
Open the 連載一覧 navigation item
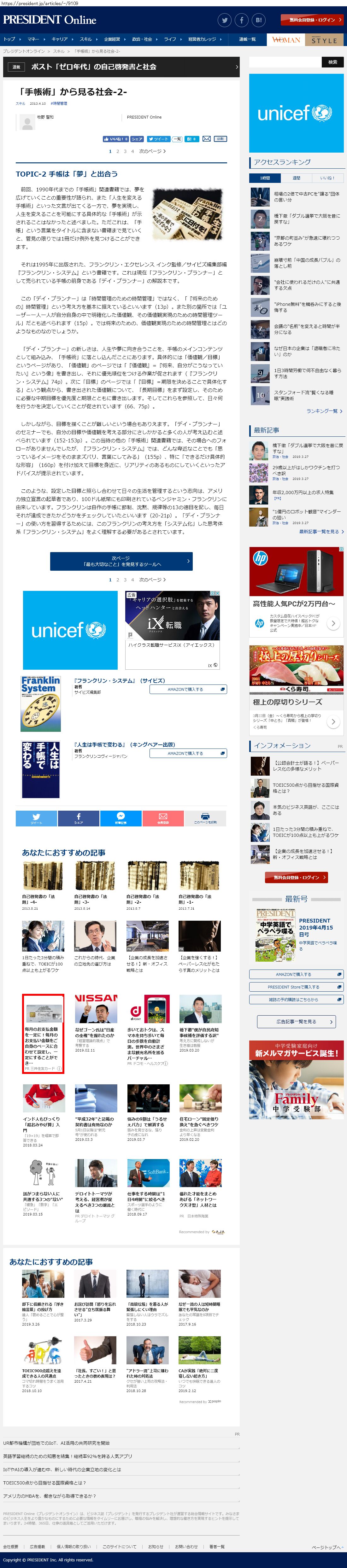[247, 39]
